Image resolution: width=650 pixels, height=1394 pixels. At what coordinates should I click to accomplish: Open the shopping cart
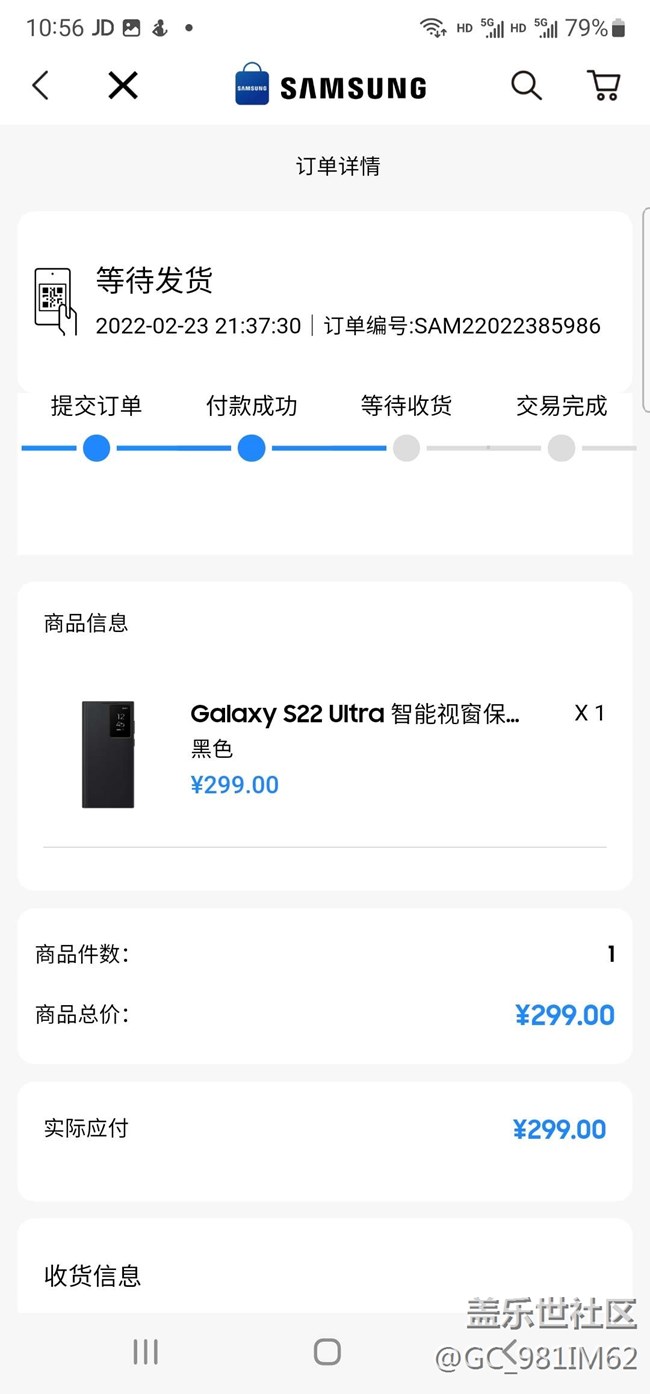pyautogui.click(x=603, y=86)
